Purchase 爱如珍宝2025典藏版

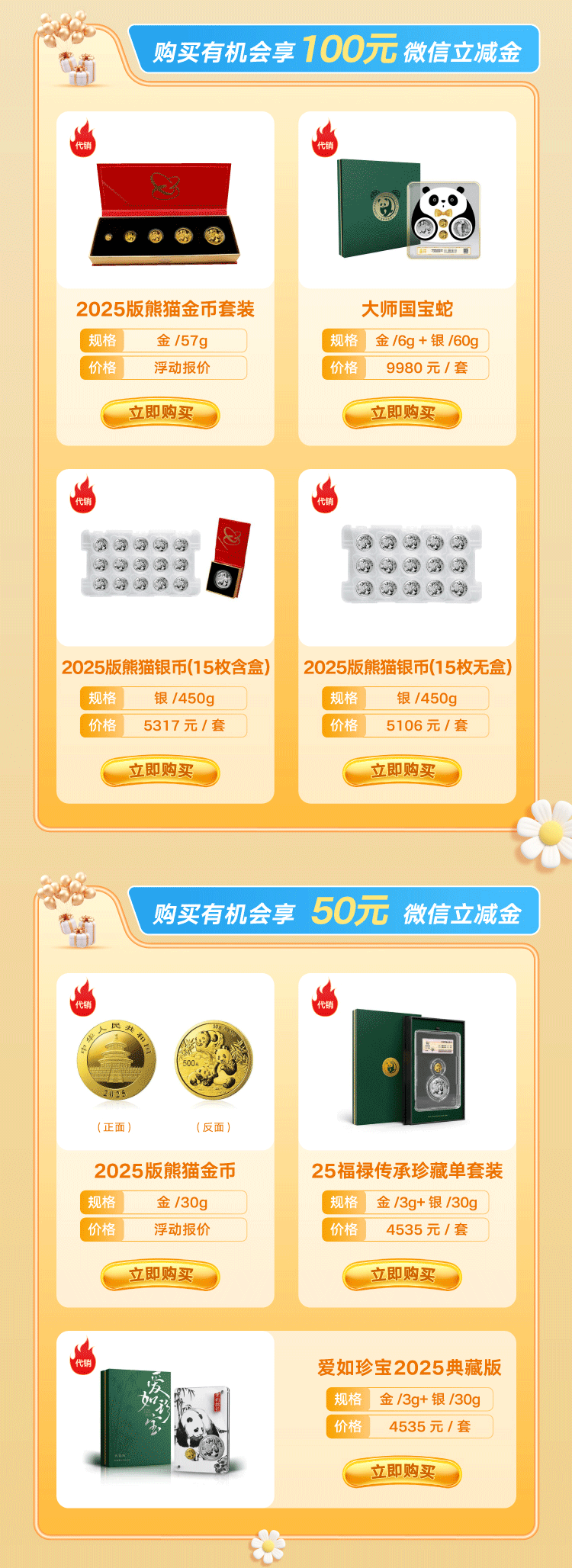[x=402, y=1472]
